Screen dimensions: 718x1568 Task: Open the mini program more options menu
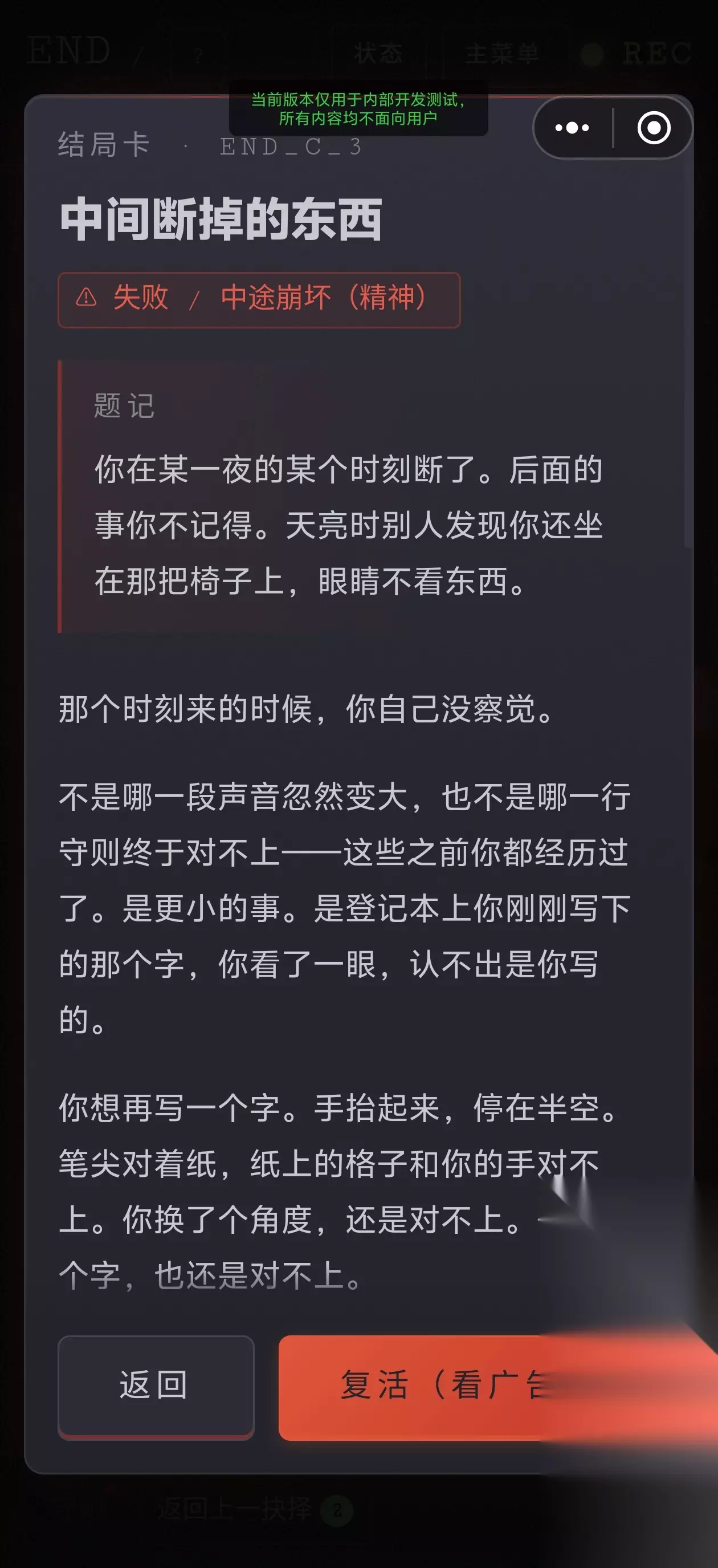[x=572, y=128]
